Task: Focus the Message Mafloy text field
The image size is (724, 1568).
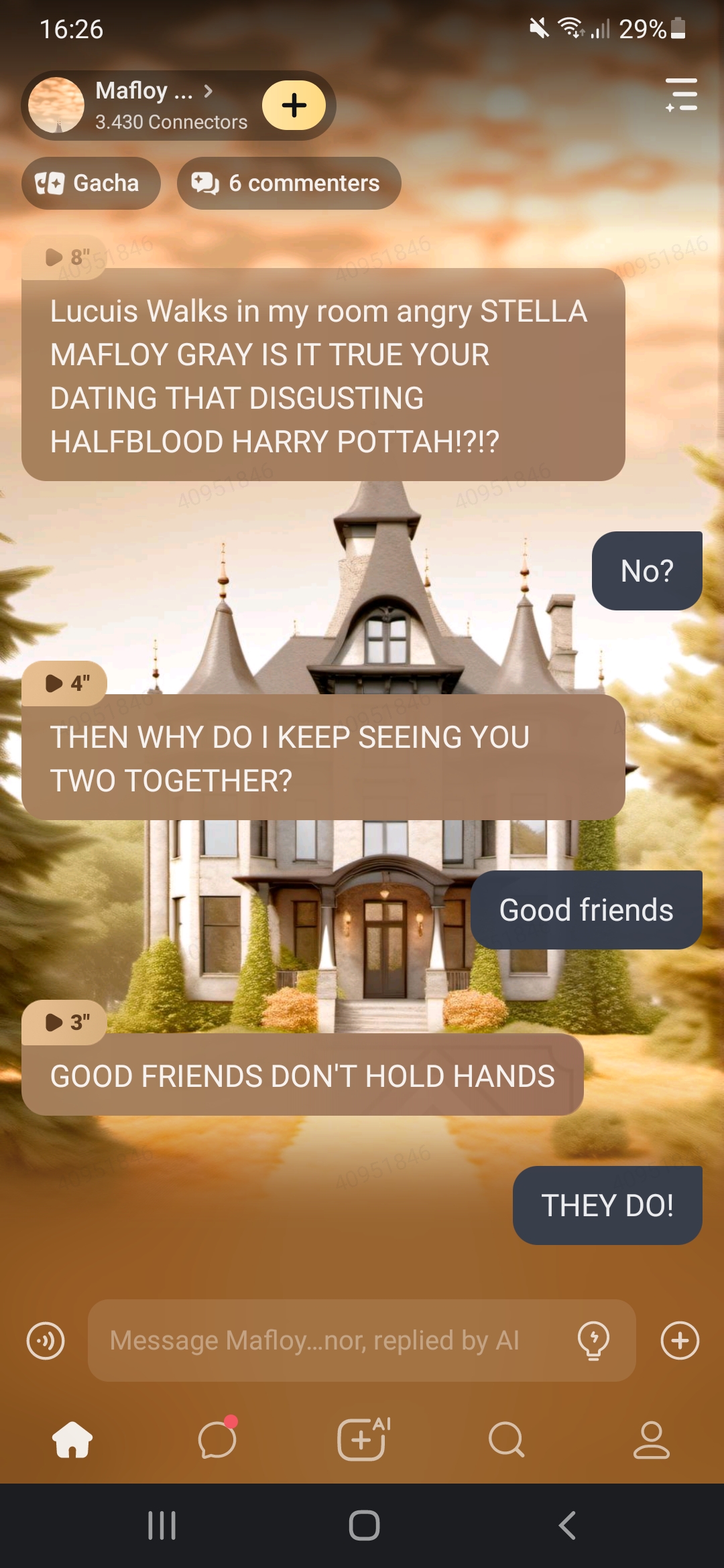Action: tap(328, 1340)
